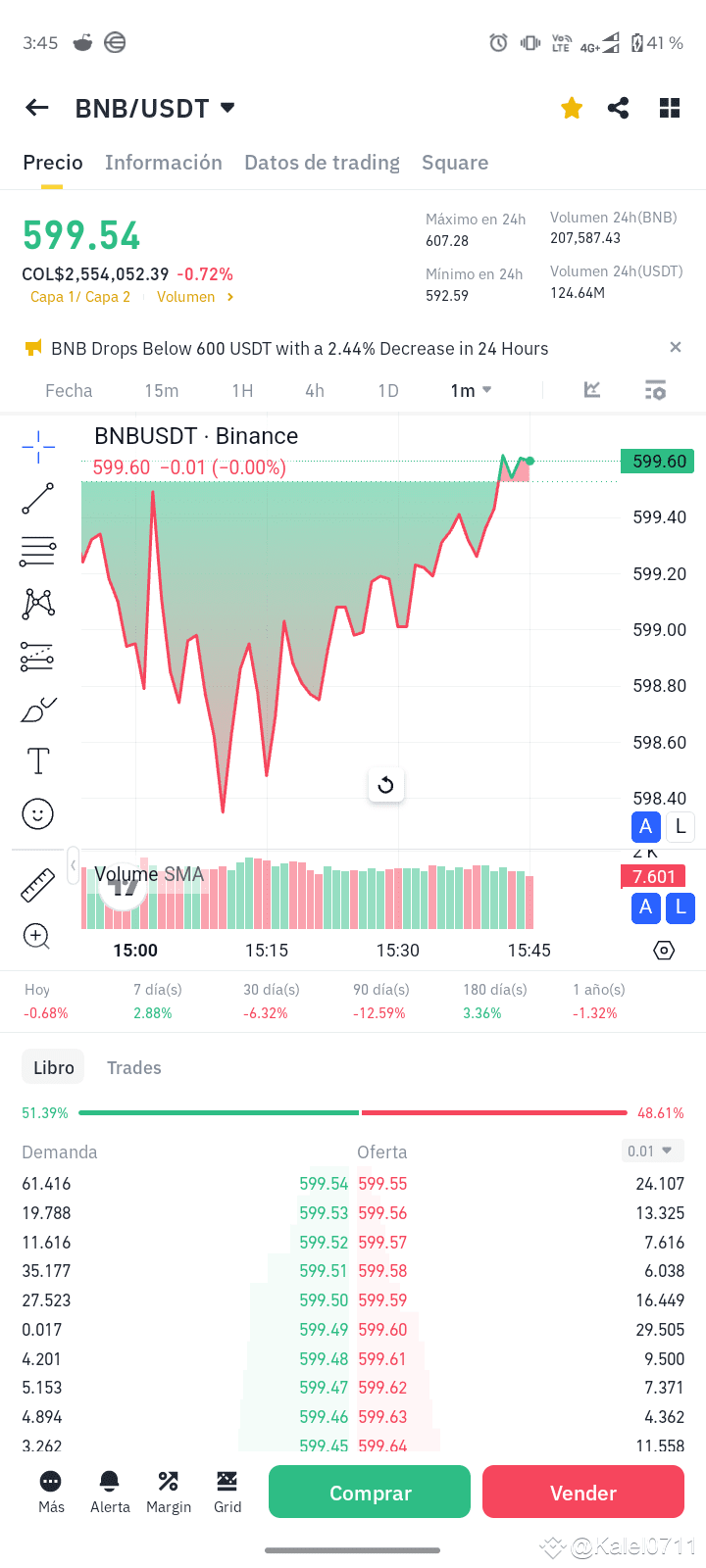The height and width of the screenshot is (1568, 706).
Task: Tap the eye icon below the chart
Action: 664,950
